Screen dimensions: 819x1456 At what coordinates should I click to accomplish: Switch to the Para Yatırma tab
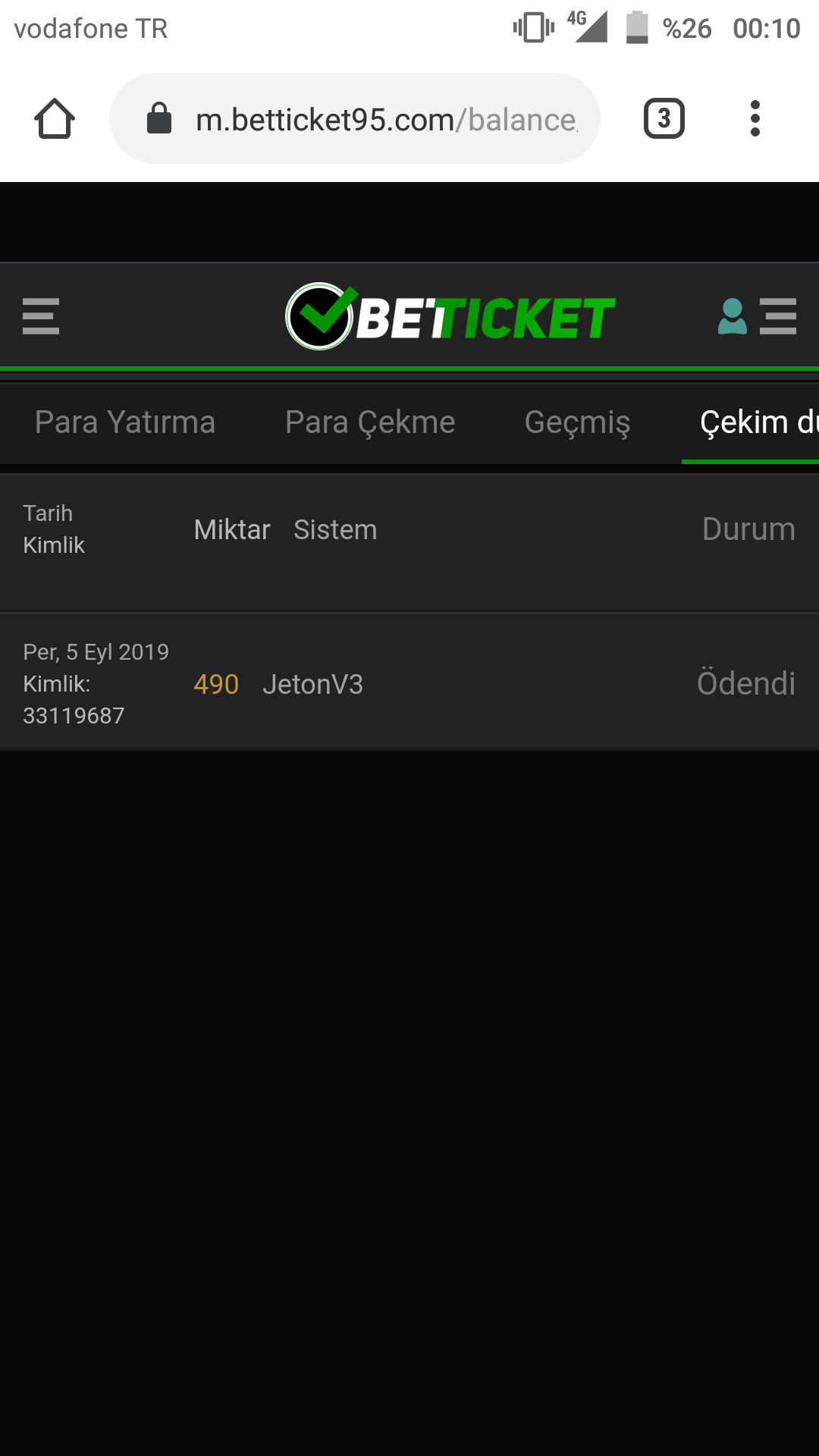pyautogui.click(x=125, y=422)
